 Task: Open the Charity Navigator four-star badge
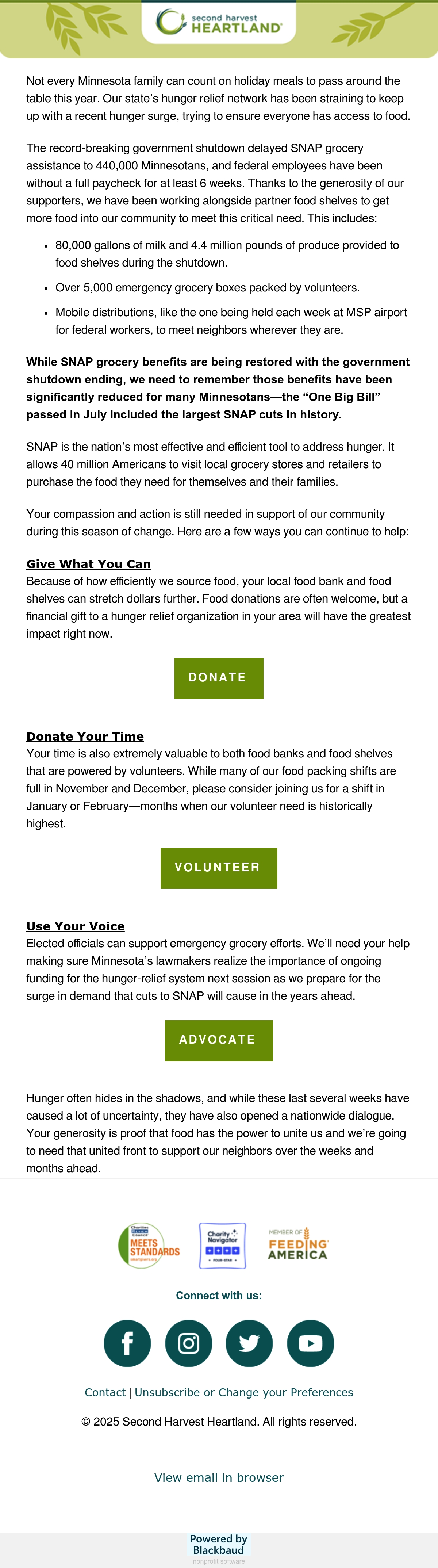(223, 1246)
